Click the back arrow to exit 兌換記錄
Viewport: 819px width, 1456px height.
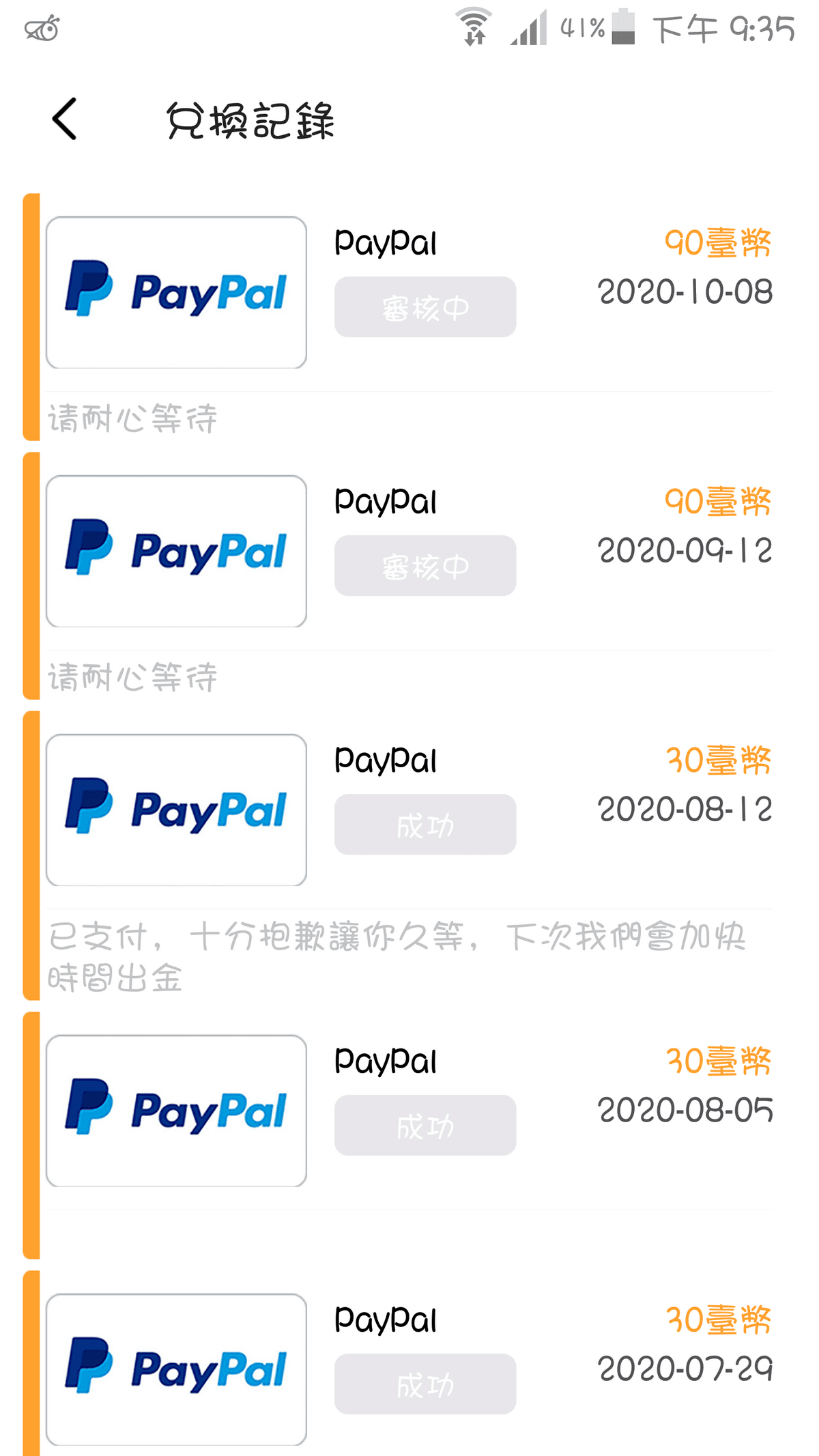[x=64, y=117]
